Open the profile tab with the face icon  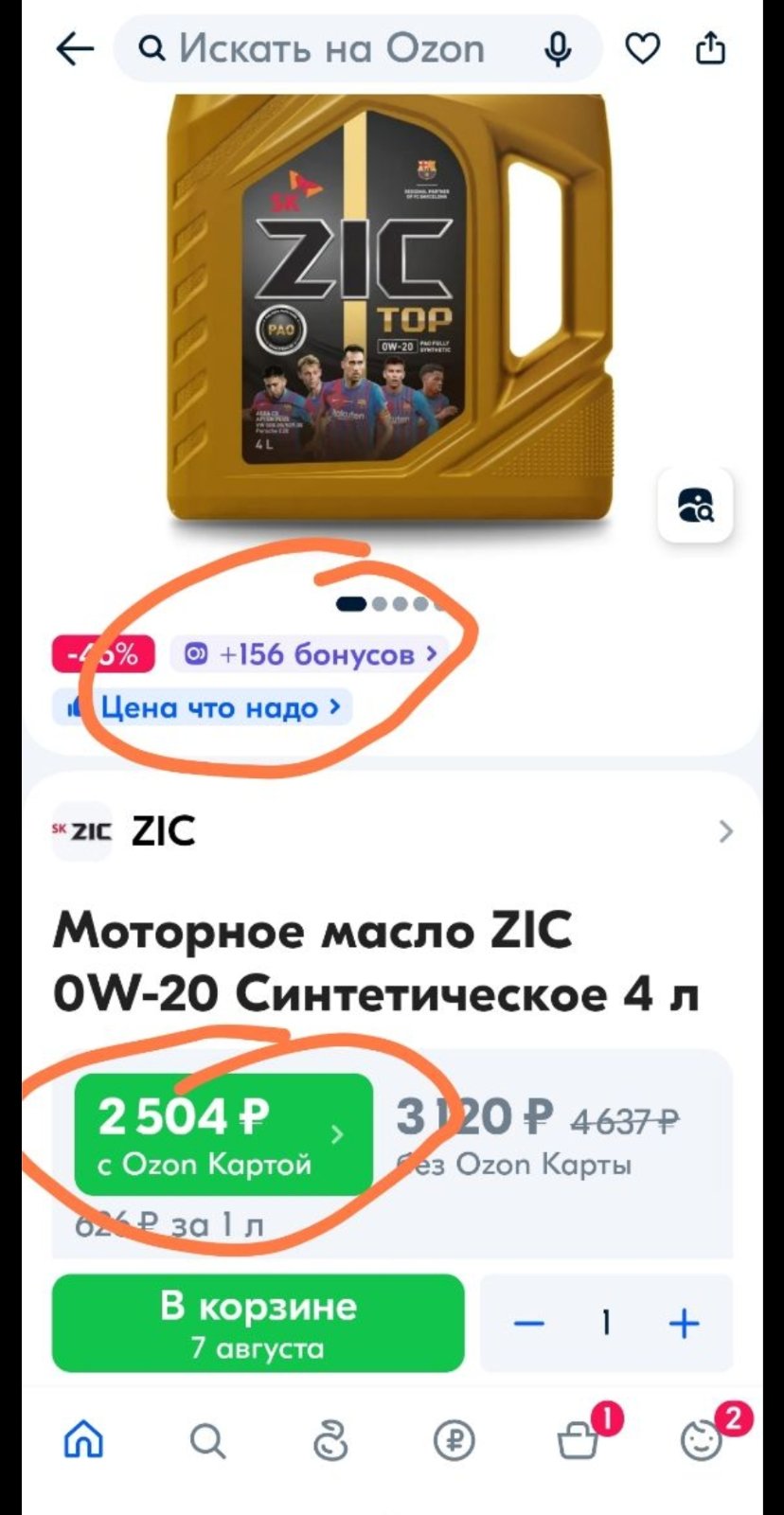point(702,1441)
